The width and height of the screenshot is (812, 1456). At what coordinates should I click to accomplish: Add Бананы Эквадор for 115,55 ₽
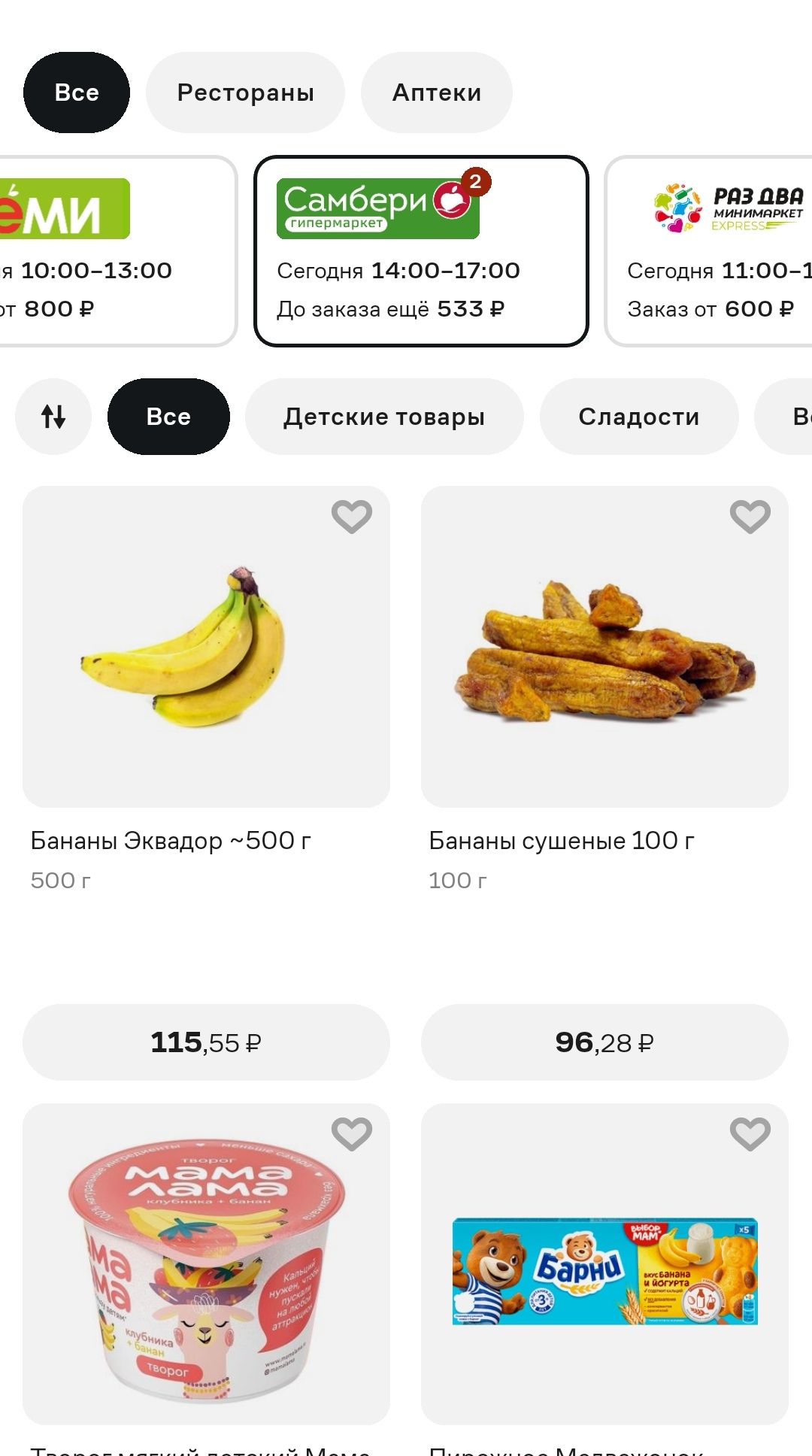tap(206, 1042)
